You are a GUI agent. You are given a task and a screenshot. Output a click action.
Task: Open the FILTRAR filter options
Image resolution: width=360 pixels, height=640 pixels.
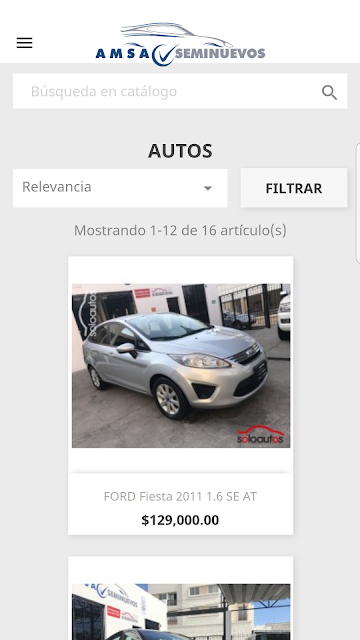tap(294, 188)
